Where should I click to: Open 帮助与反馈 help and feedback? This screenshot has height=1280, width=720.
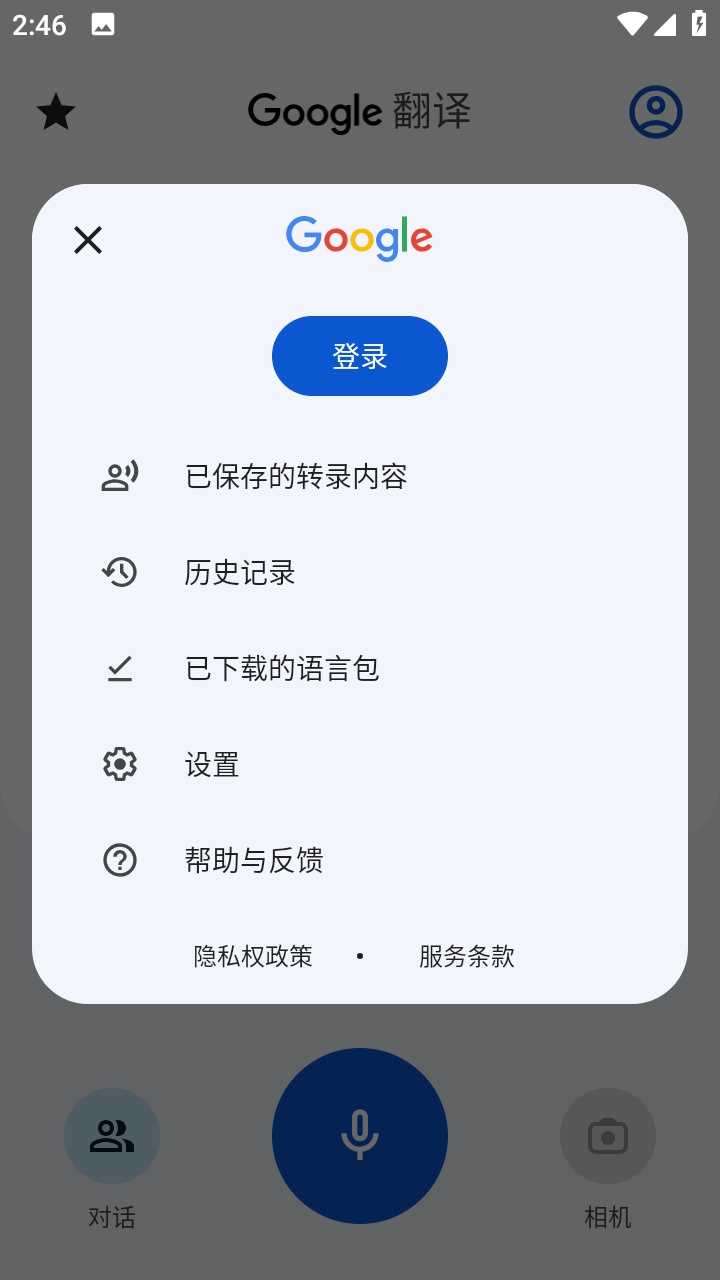click(x=254, y=860)
